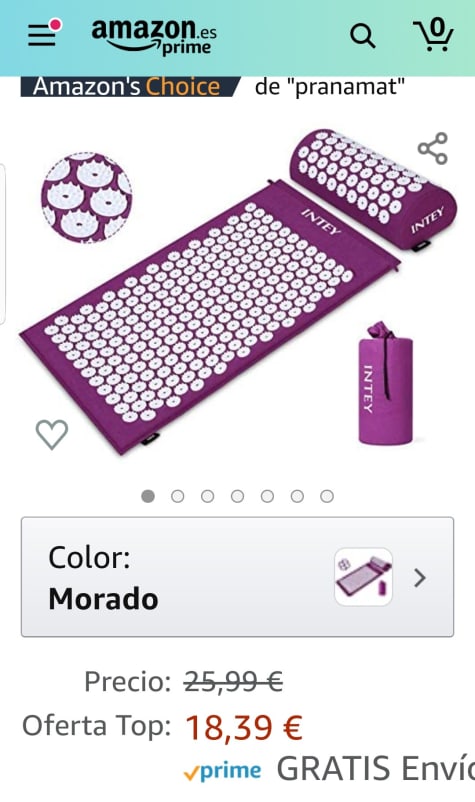Share this product
475x802 pixels.
pyautogui.click(x=433, y=148)
